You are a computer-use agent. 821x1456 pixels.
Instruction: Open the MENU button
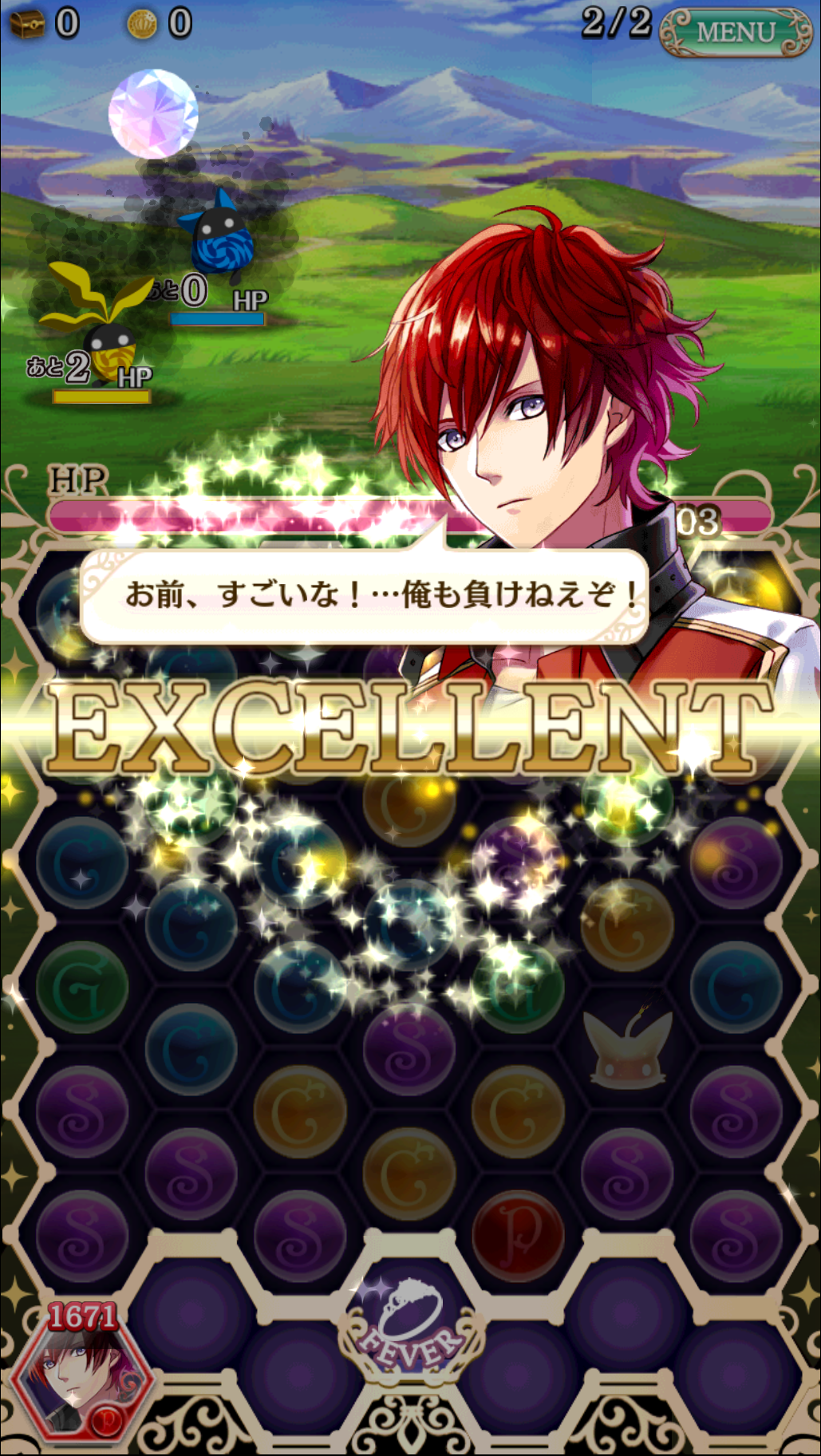(735, 33)
